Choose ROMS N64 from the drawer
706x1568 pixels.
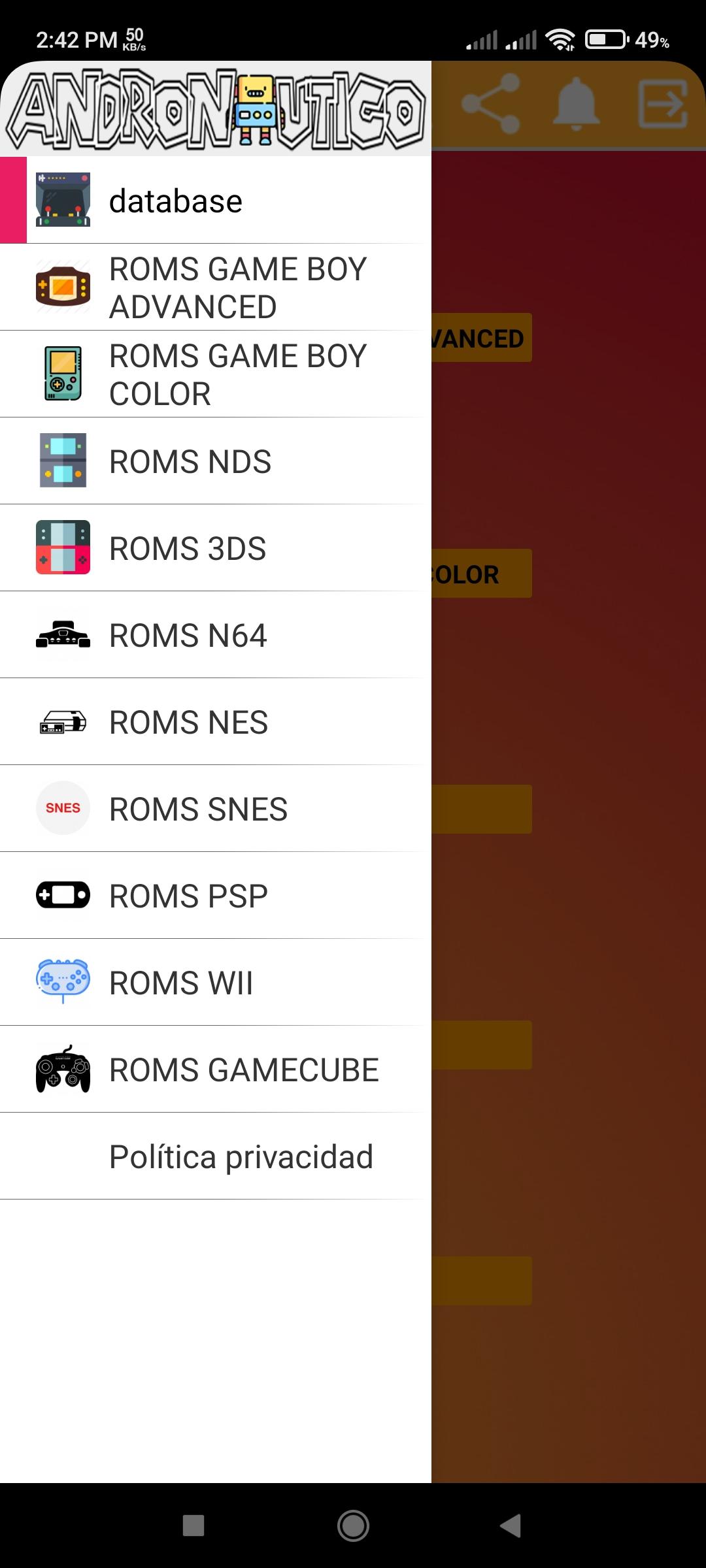[x=216, y=635]
